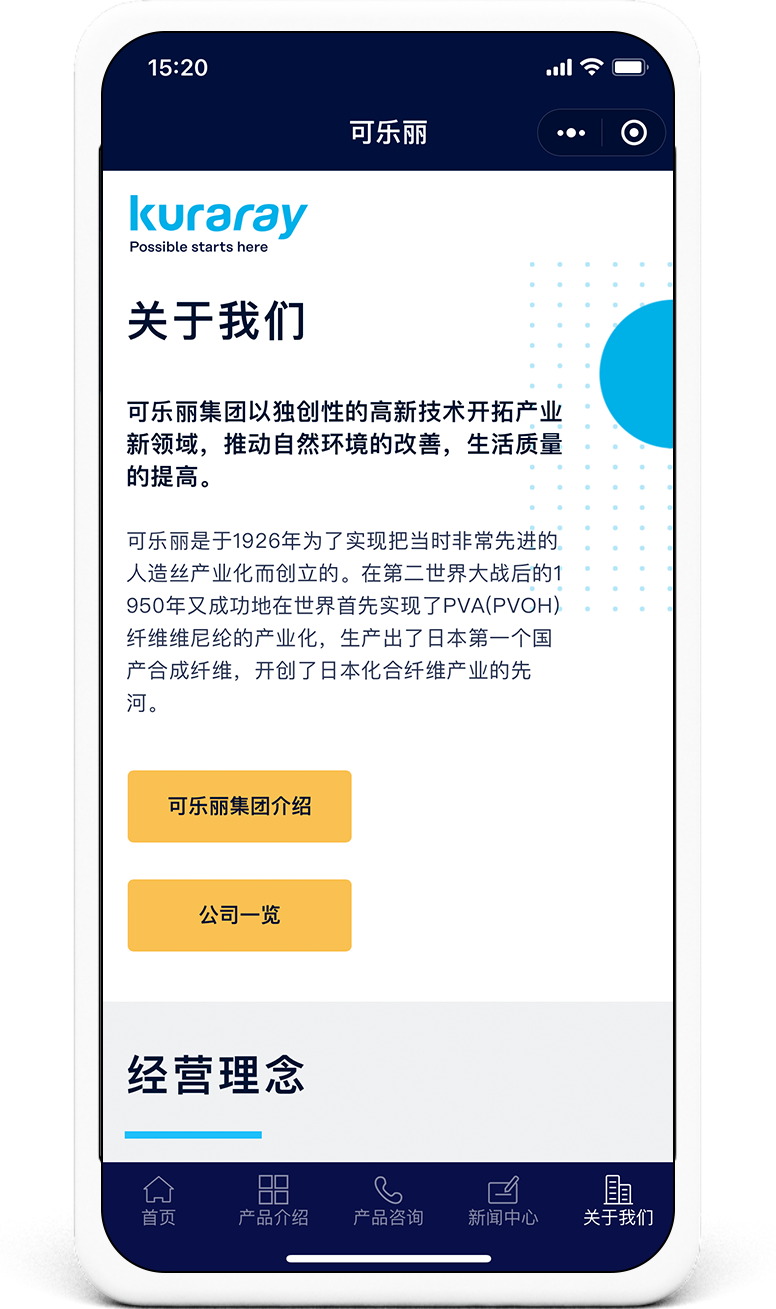The height and width of the screenshot is (1309, 776).
Task: Tap the 关于我们 tab
Action: point(618,1201)
